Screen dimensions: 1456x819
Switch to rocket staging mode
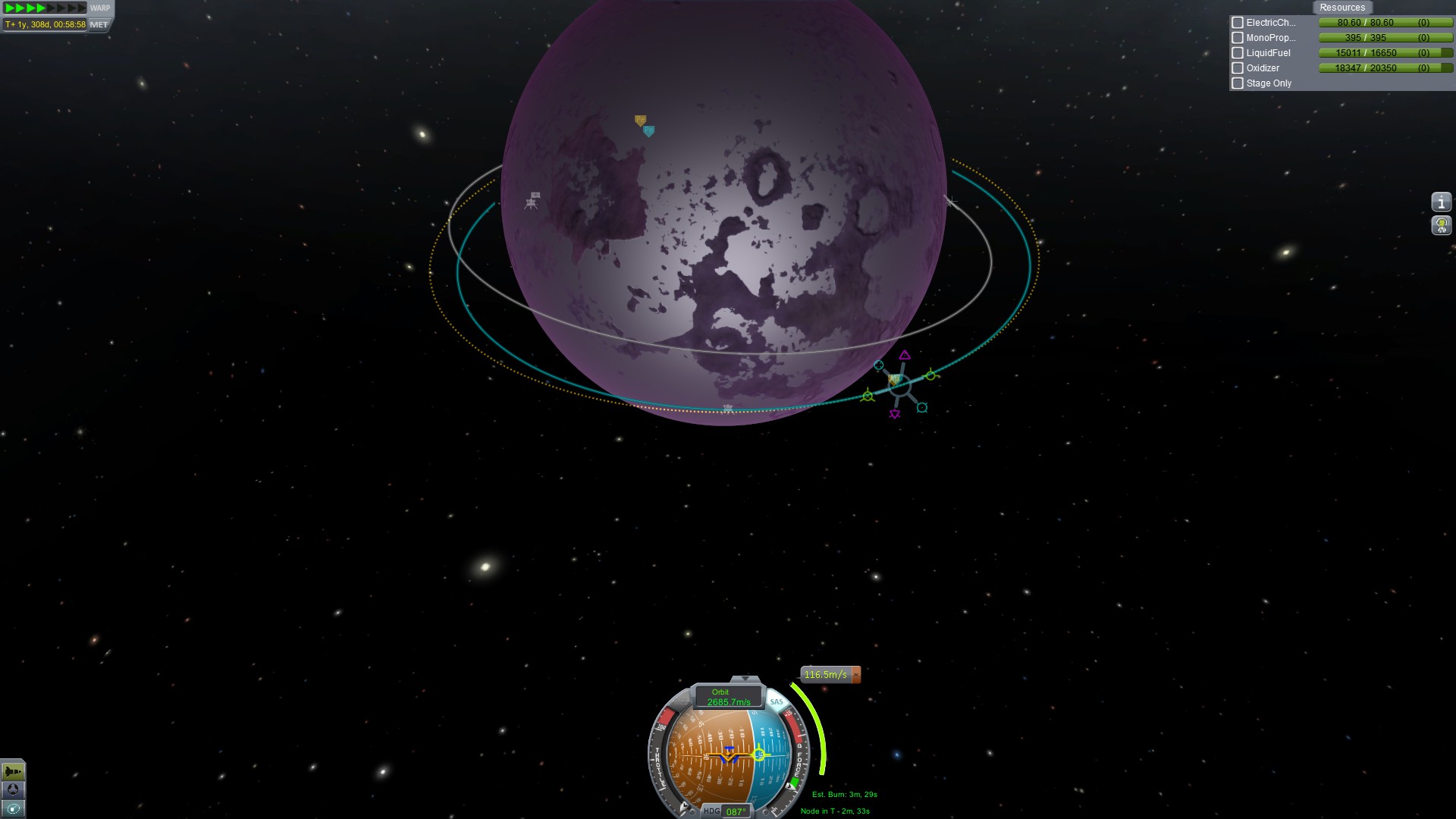tap(13, 771)
